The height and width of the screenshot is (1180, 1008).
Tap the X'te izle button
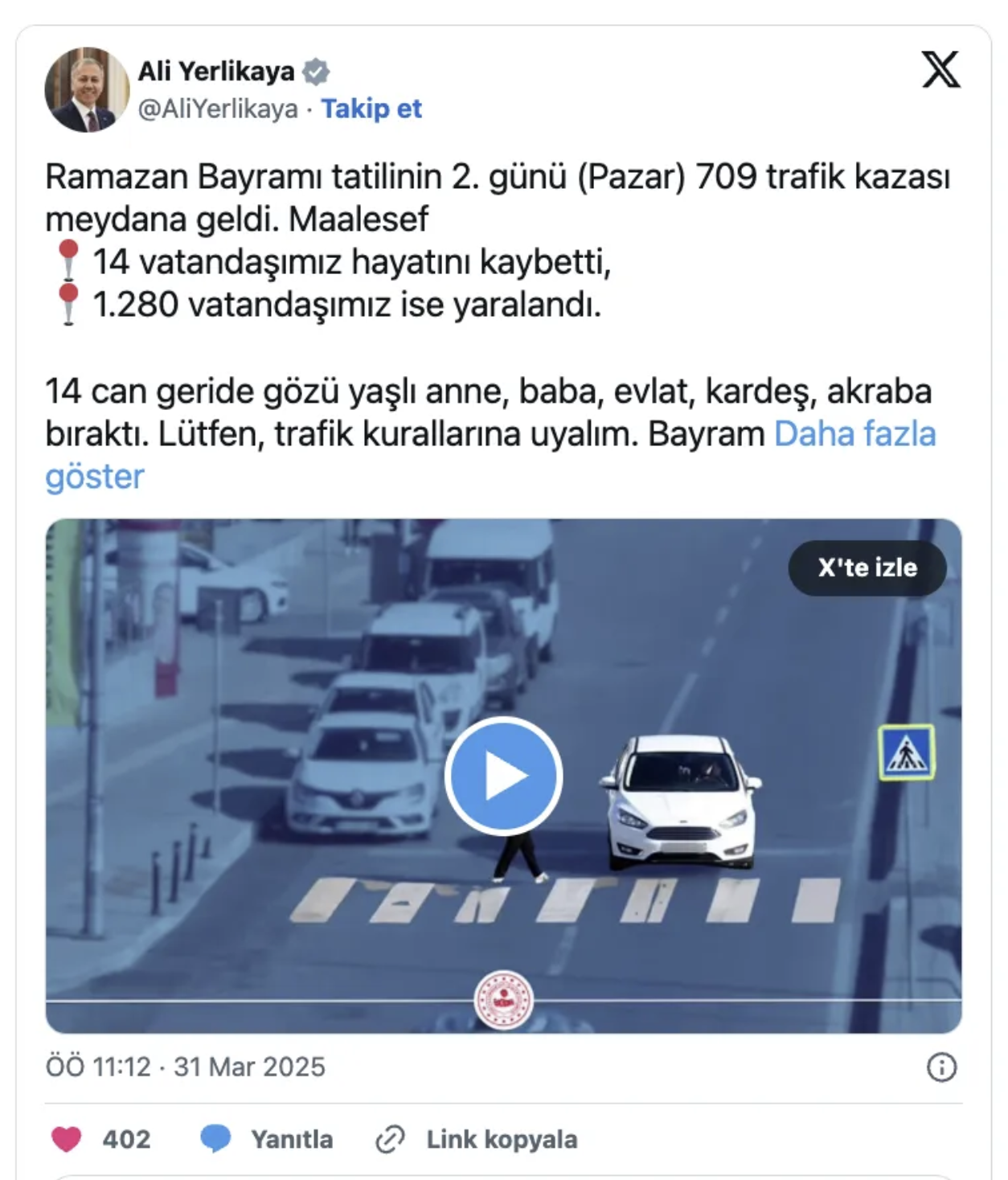click(x=867, y=567)
